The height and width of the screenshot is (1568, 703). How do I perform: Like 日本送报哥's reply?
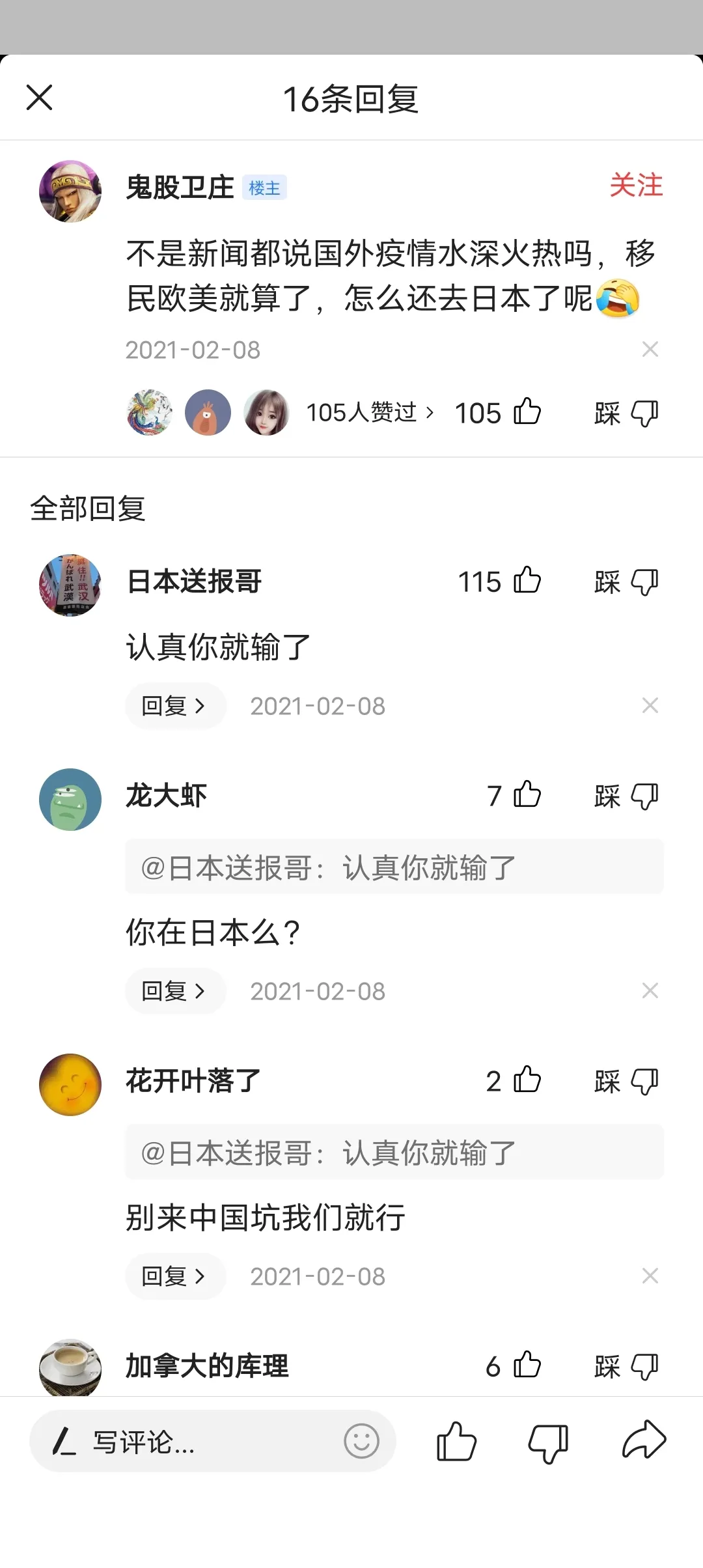(527, 581)
